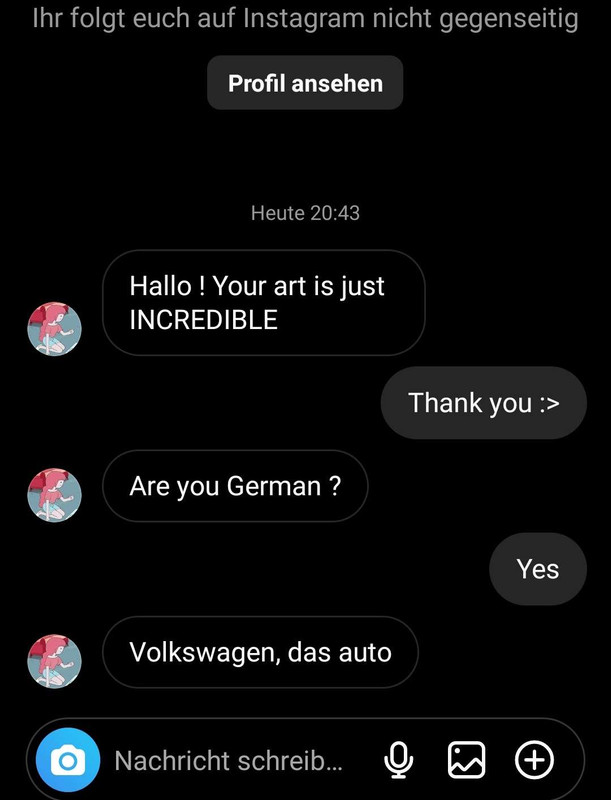Focus the Nachricht schreiben text field
Screen dimensions: 611x800
click(x=228, y=761)
